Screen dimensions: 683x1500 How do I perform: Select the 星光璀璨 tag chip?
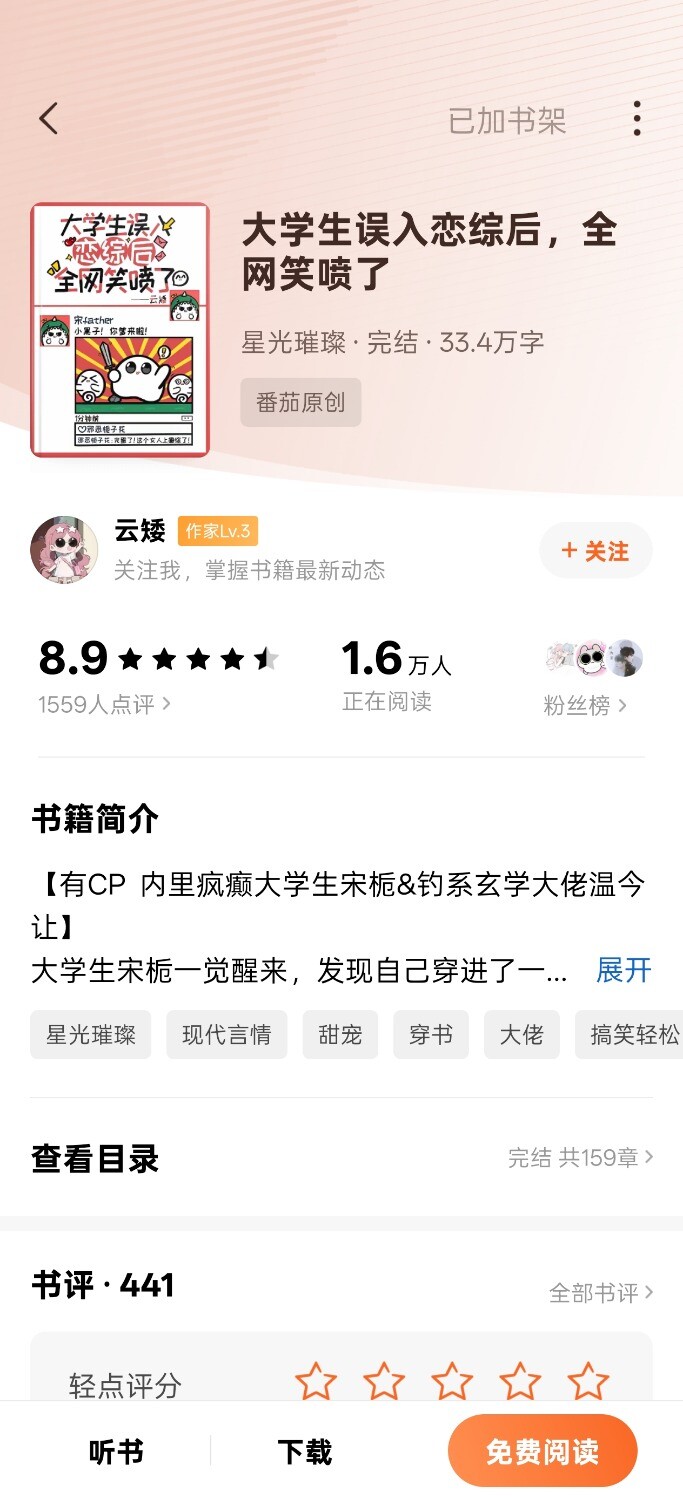point(90,1035)
